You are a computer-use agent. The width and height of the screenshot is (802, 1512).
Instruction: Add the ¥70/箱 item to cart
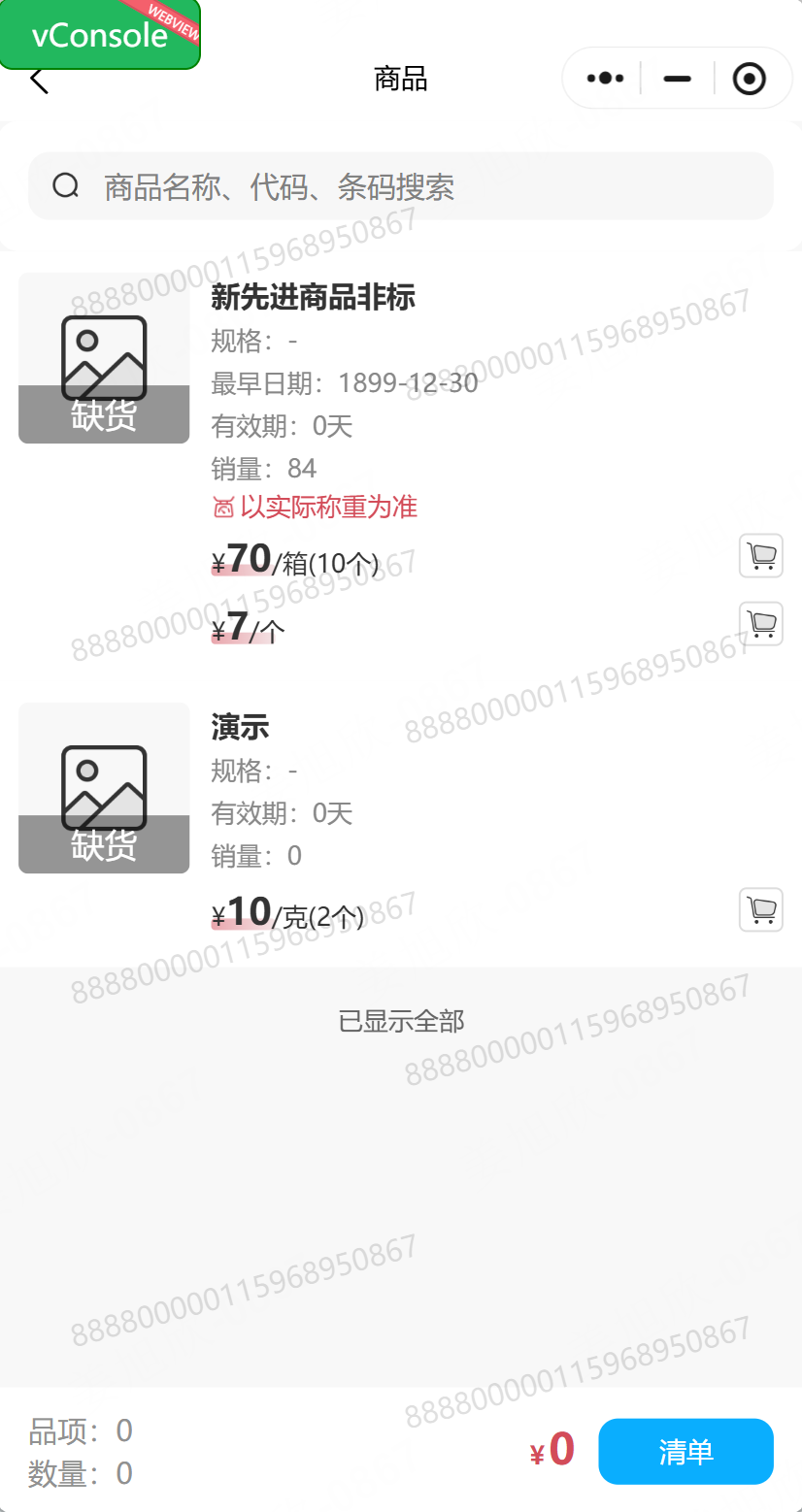760,556
